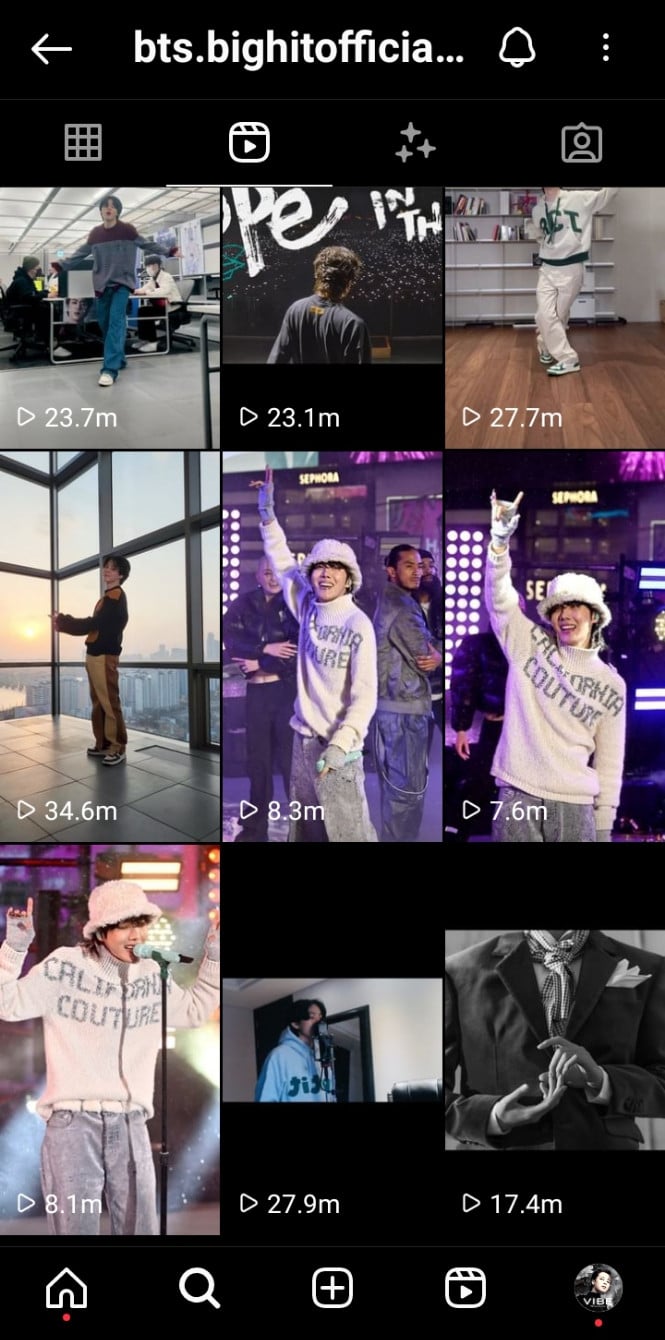Play the reel with 7.6m views

(554, 646)
